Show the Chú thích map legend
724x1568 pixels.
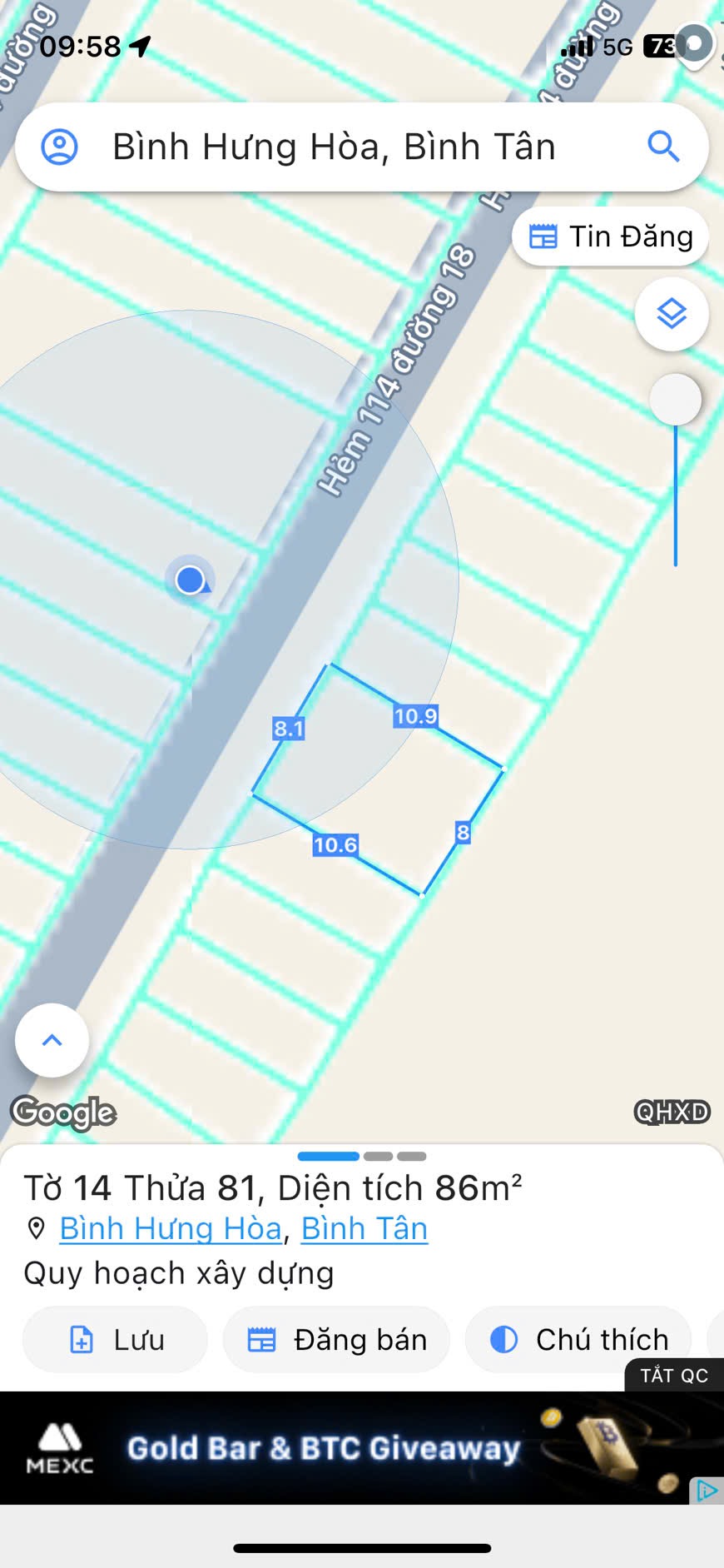click(578, 1340)
